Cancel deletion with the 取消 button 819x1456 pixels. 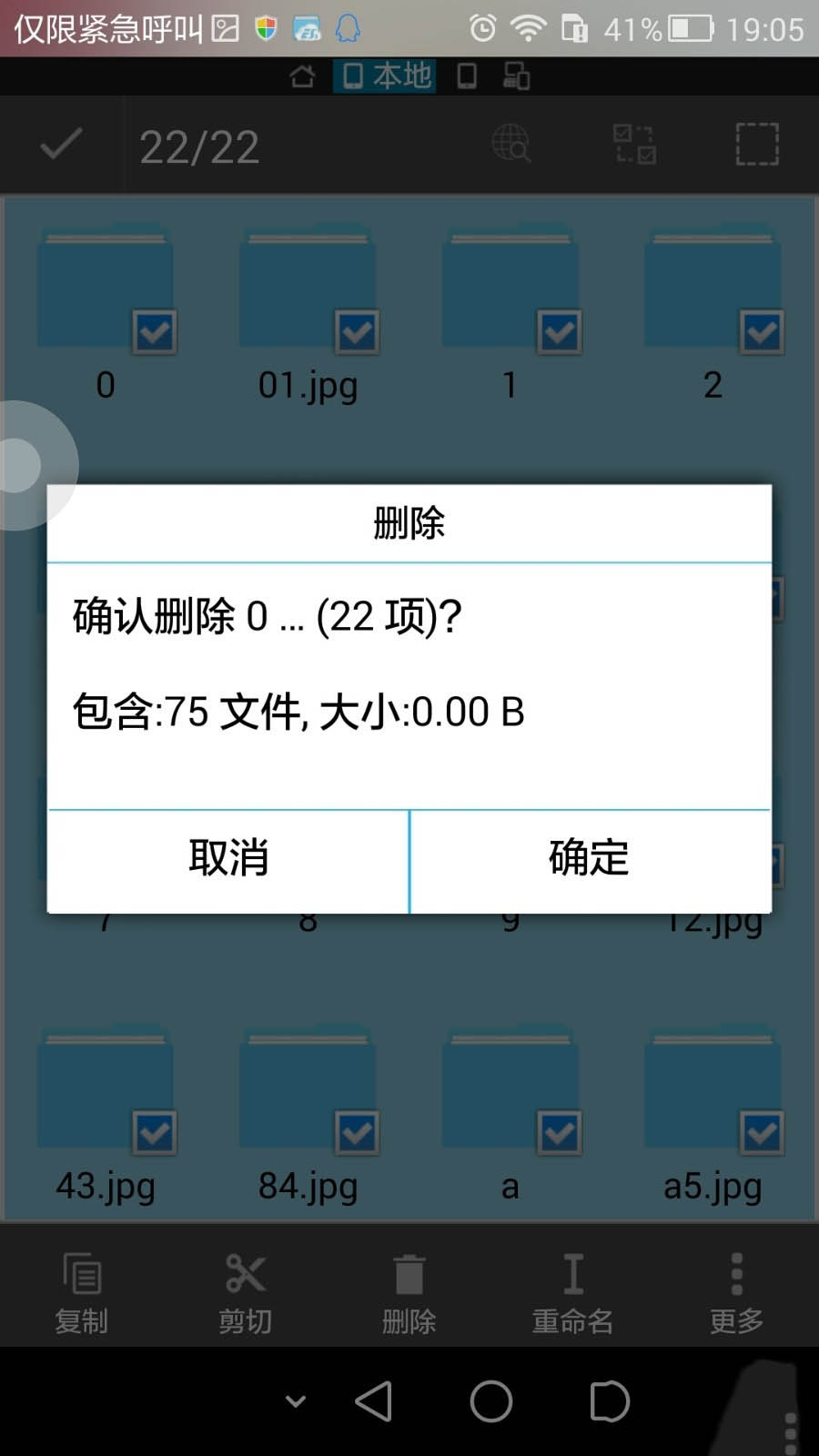[x=228, y=859]
